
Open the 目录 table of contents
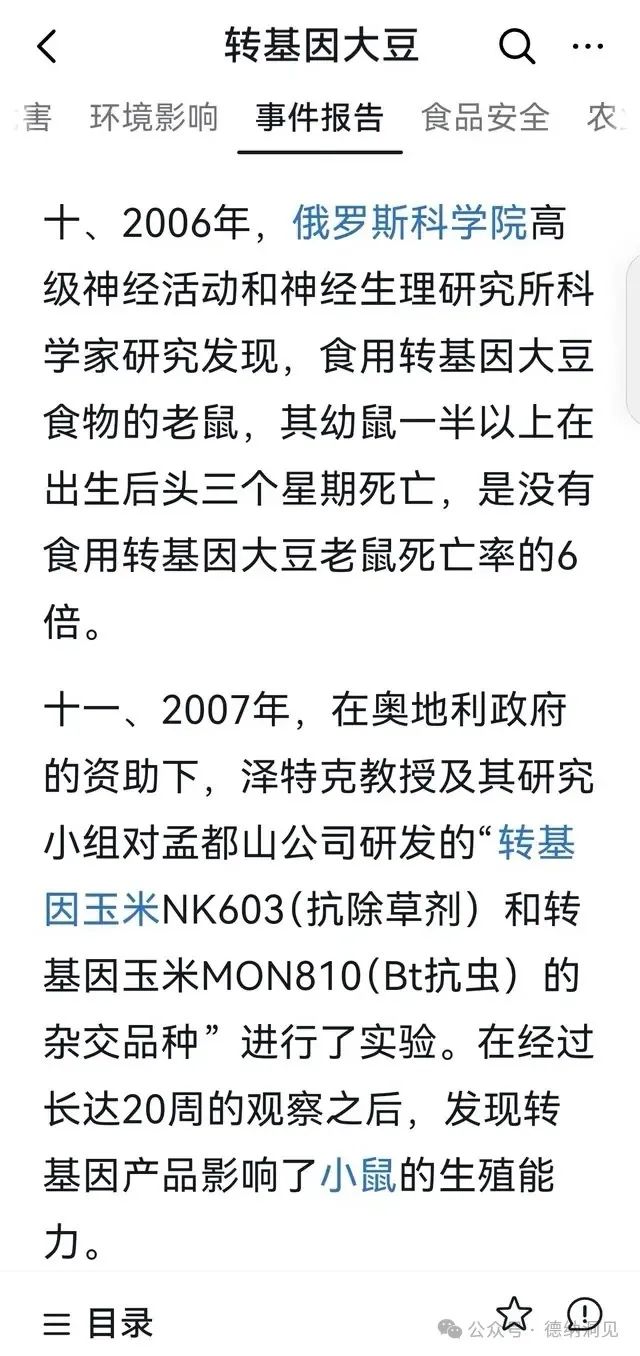click(98, 1322)
